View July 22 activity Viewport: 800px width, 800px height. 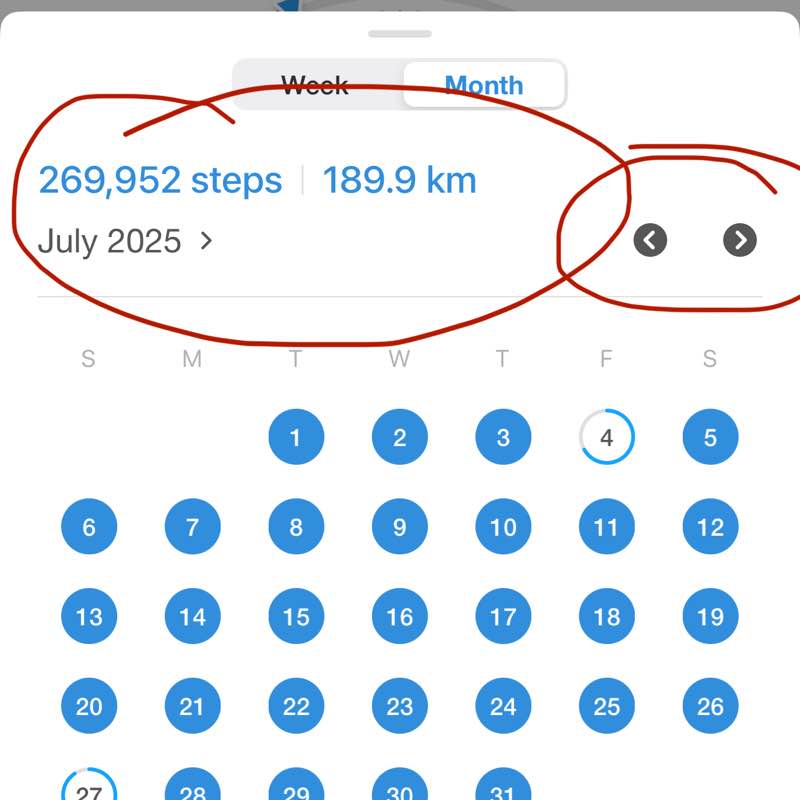295,706
